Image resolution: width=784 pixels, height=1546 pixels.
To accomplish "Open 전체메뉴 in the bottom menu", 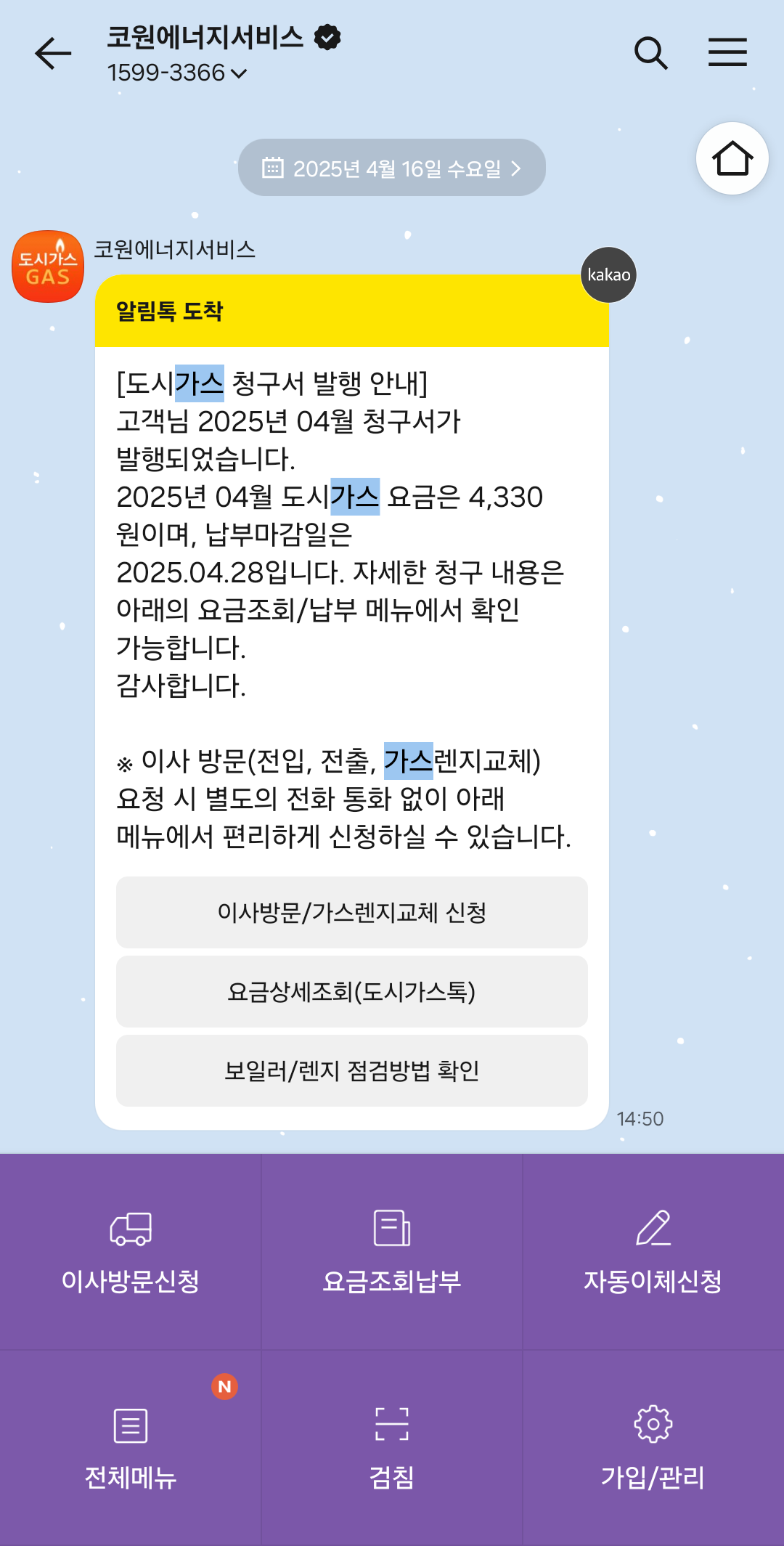I will coord(131,1449).
